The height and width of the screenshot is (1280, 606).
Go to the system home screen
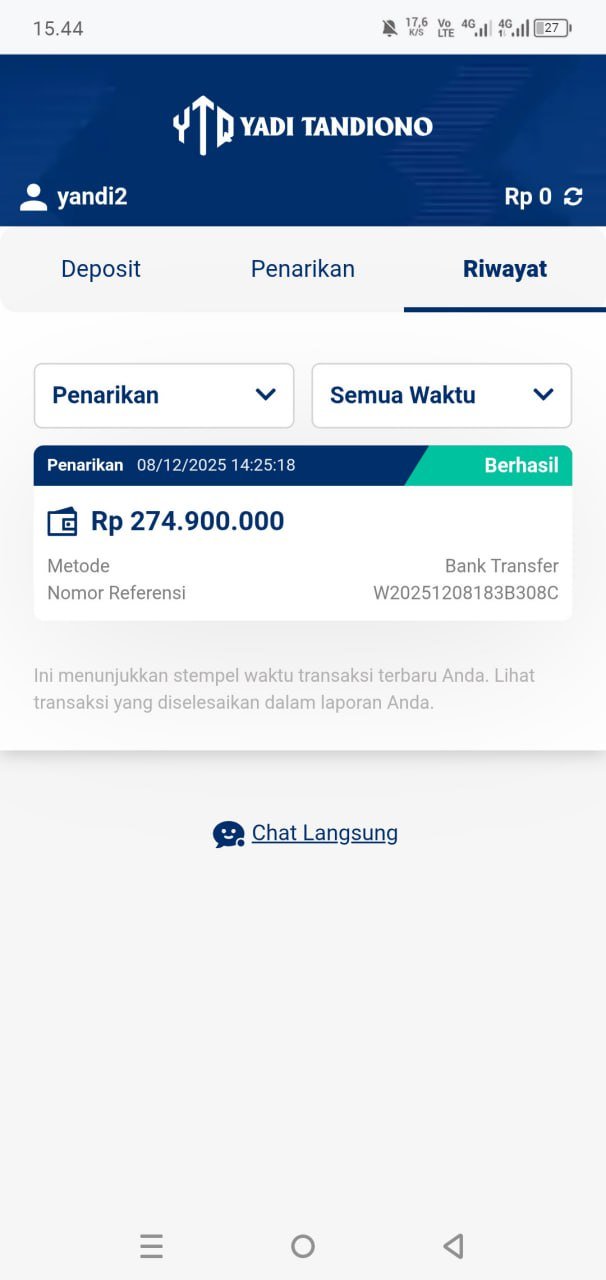point(302,1246)
